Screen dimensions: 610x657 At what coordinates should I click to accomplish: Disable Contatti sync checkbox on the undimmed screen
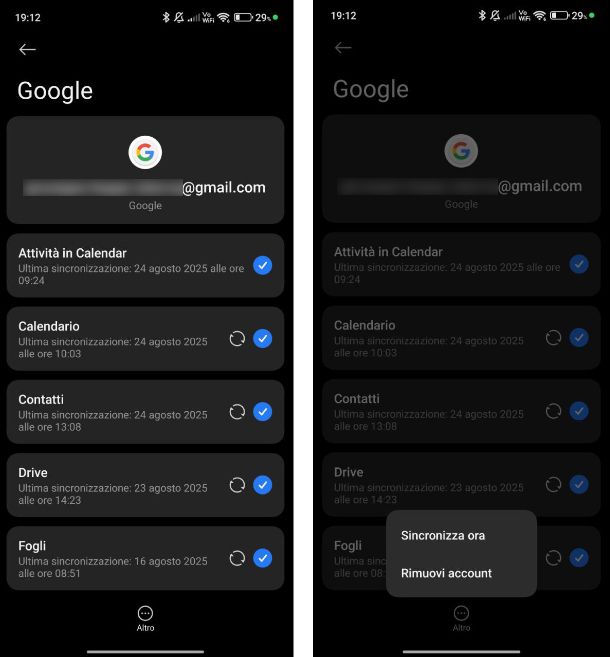262,411
